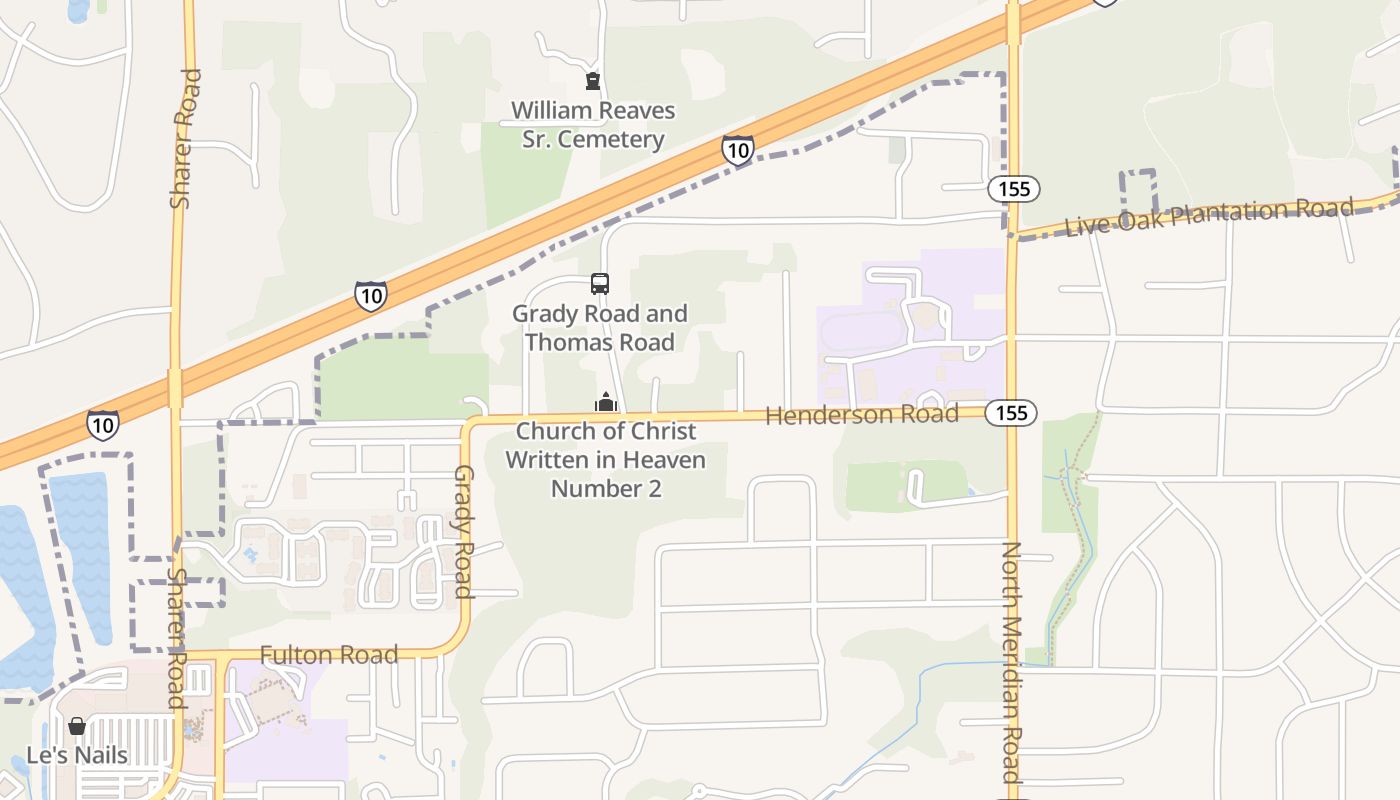Tap the Church of Christ Written in Heaven marker
The width and height of the screenshot is (1400, 800).
coord(605,403)
